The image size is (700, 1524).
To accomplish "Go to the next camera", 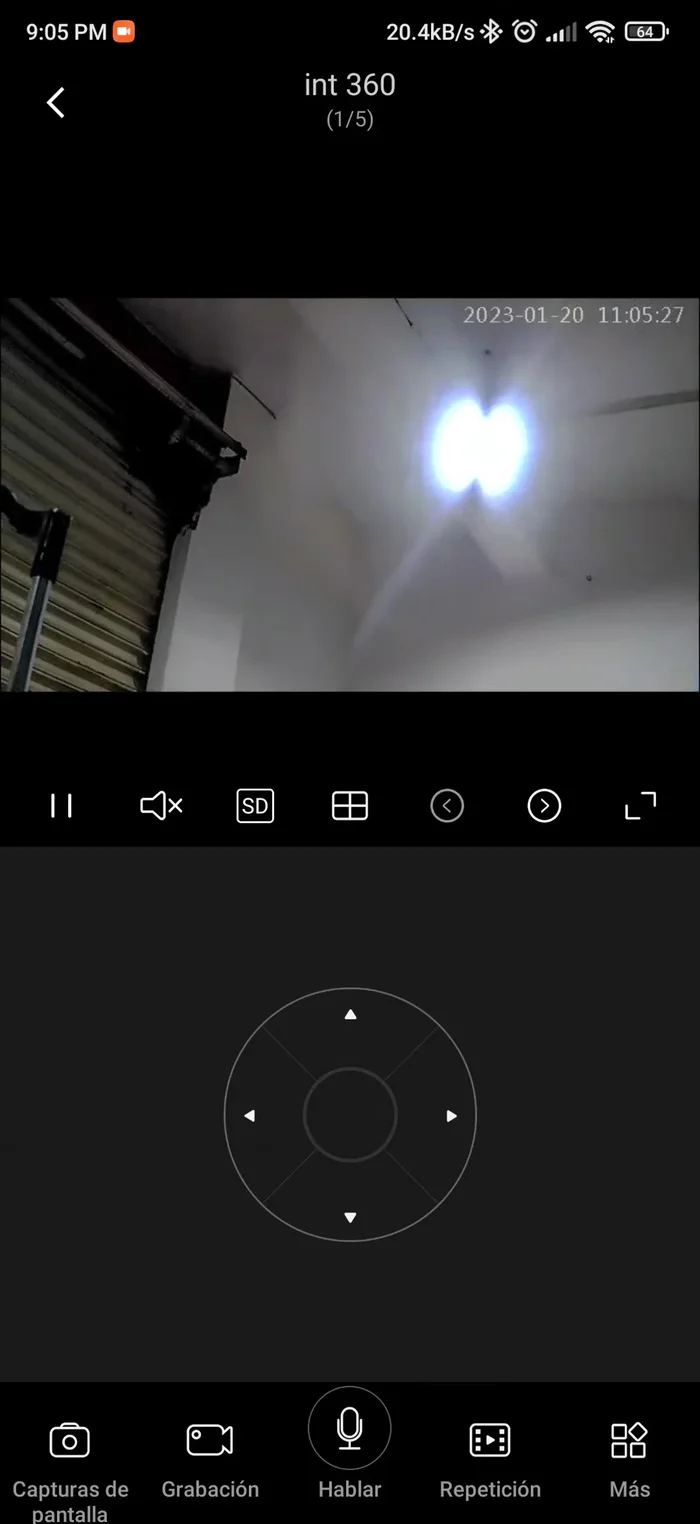I will [544, 806].
